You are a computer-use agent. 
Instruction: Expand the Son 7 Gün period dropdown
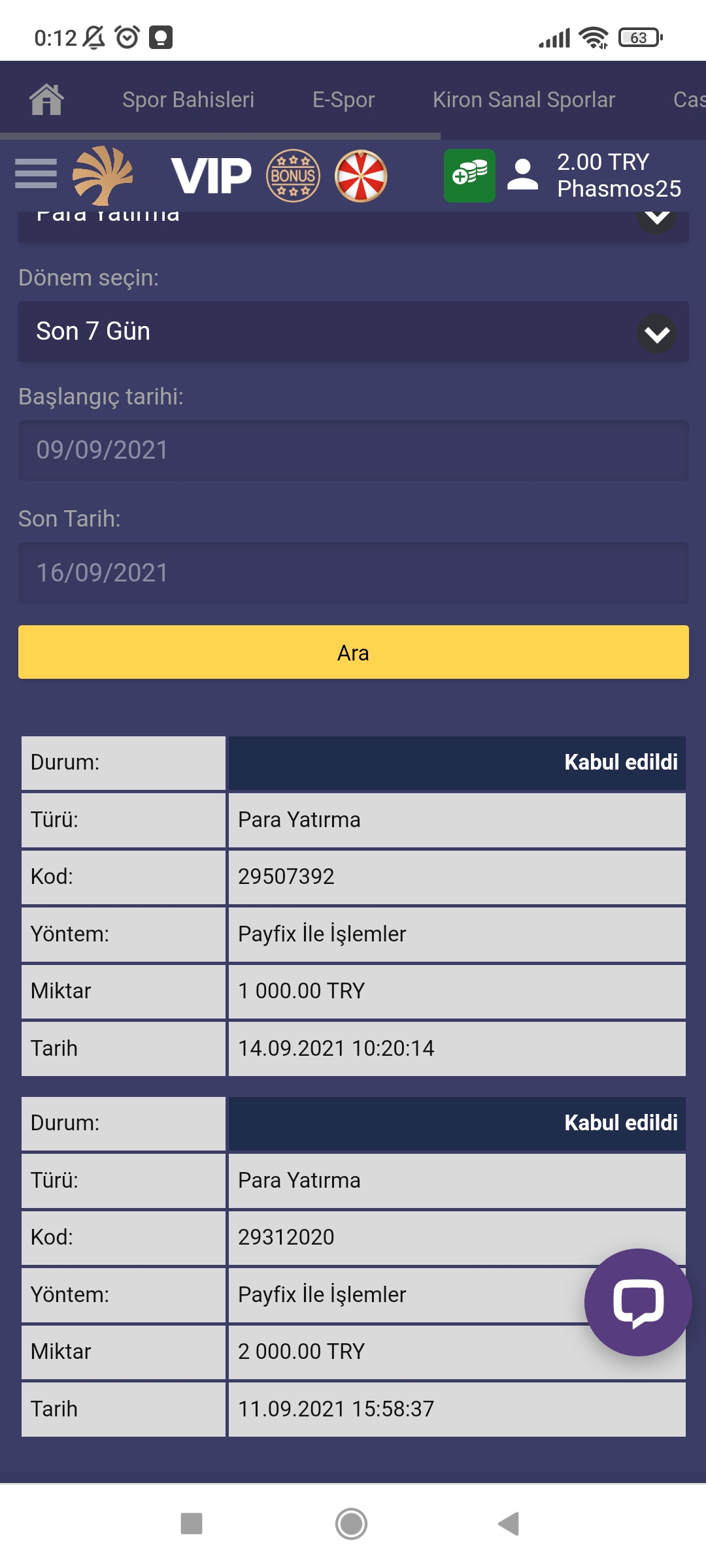[x=353, y=331]
